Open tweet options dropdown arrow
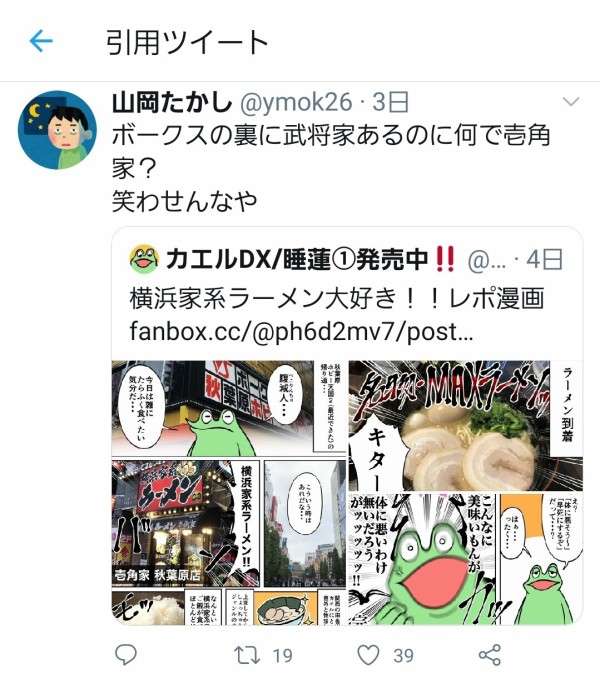 571,102
